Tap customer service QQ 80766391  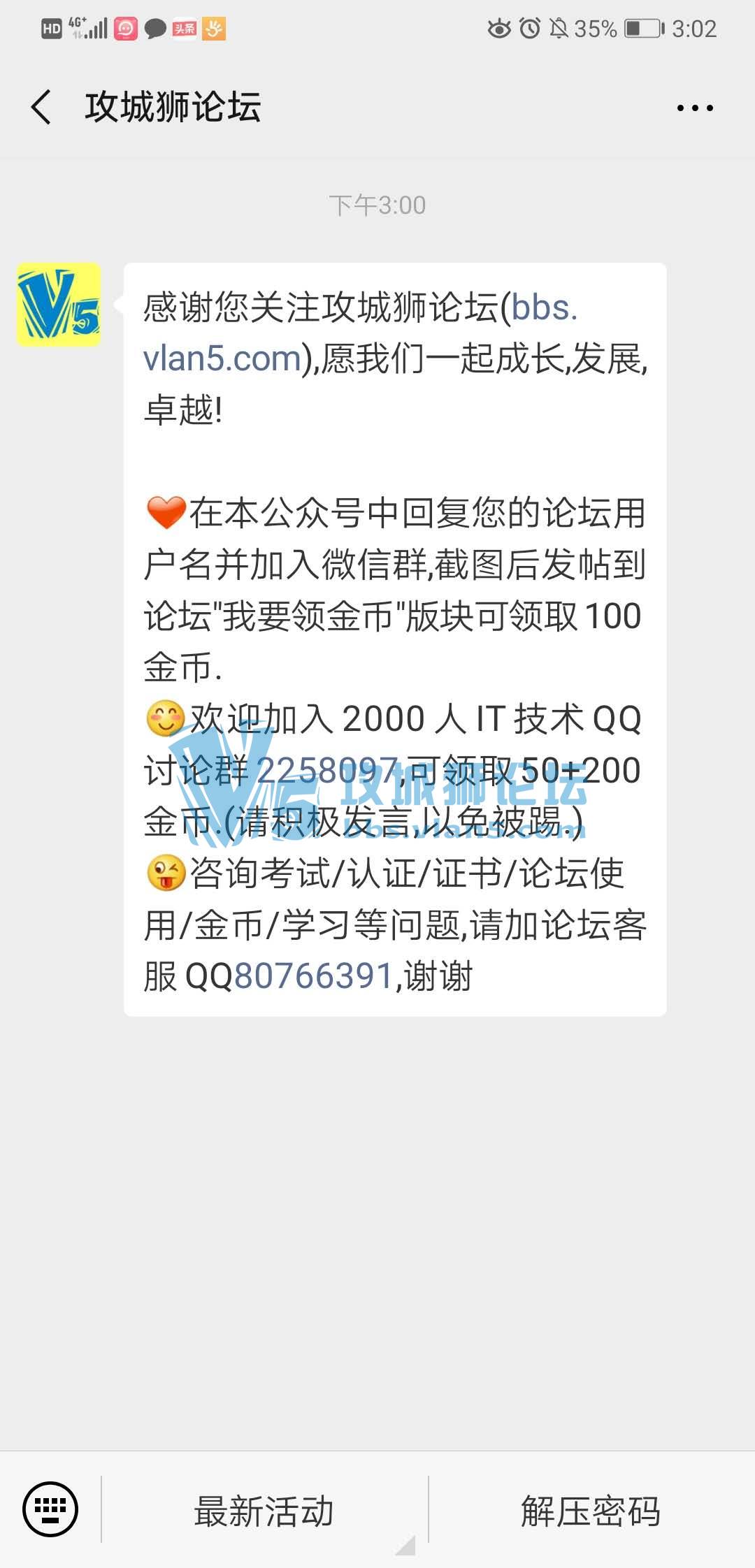click(x=313, y=975)
